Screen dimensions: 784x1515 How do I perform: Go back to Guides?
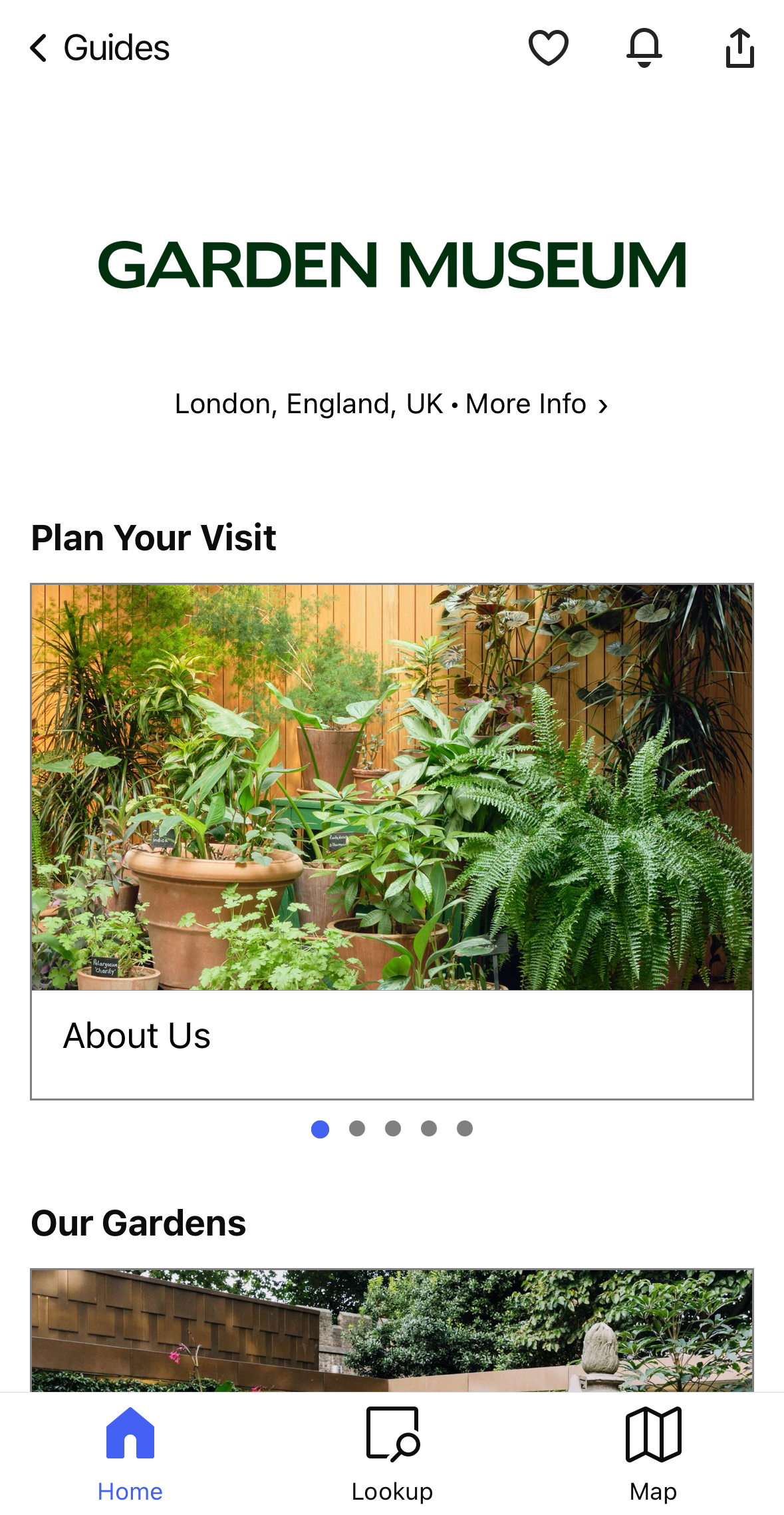pyautogui.click(x=100, y=48)
